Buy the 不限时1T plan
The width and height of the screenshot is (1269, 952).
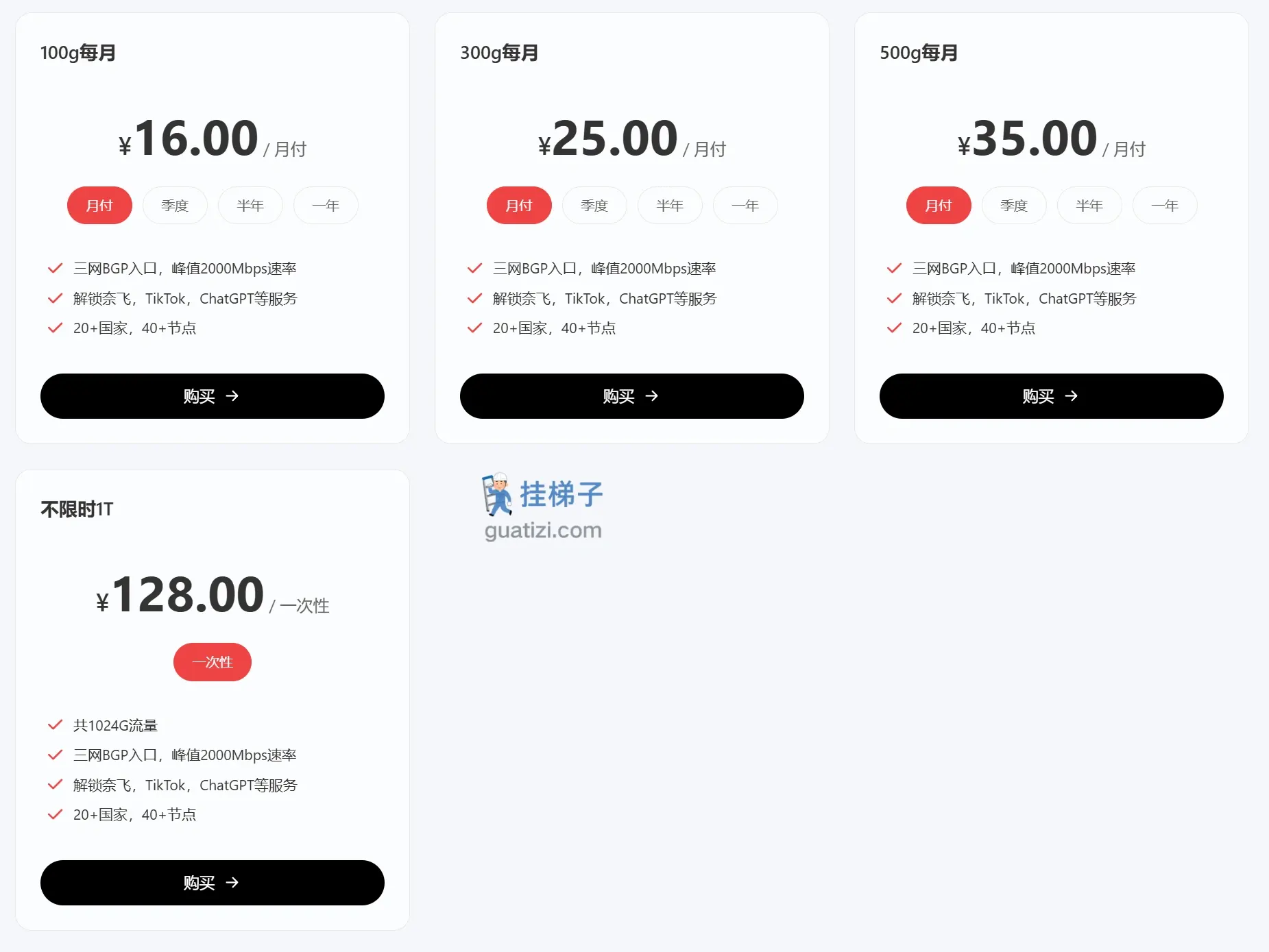coord(212,883)
